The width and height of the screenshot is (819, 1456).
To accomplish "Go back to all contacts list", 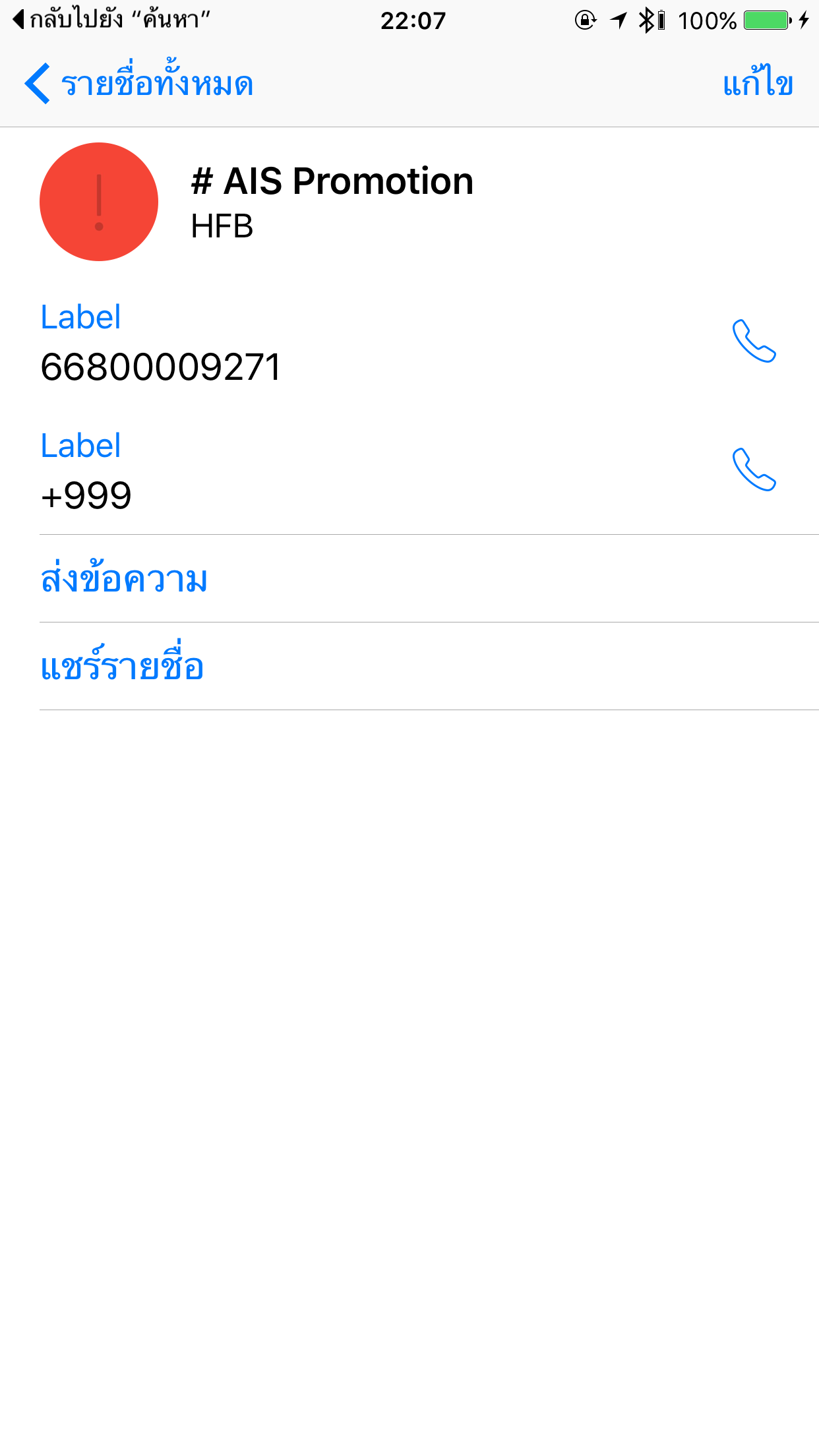I will (x=138, y=84).
